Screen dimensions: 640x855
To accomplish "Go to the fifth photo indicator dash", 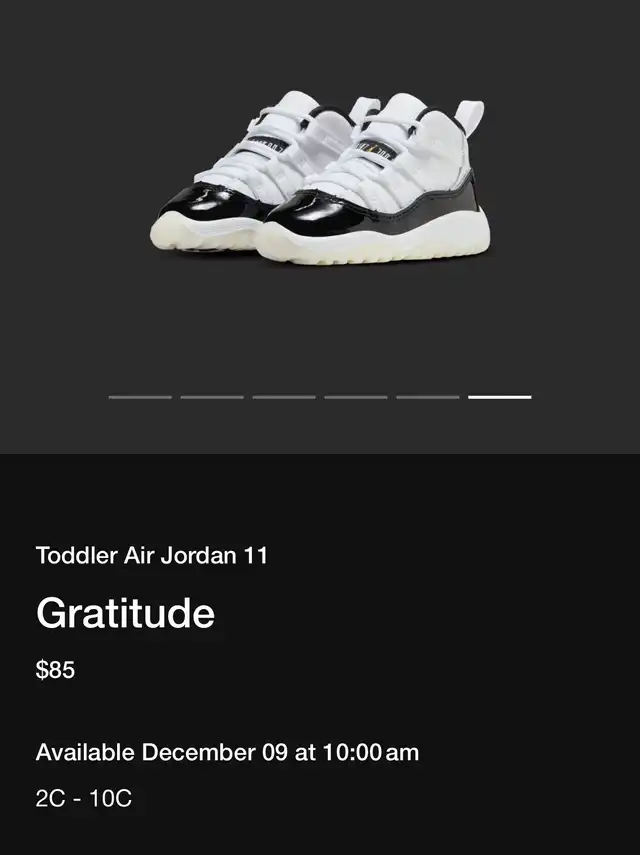I will (x=427, y=397).
